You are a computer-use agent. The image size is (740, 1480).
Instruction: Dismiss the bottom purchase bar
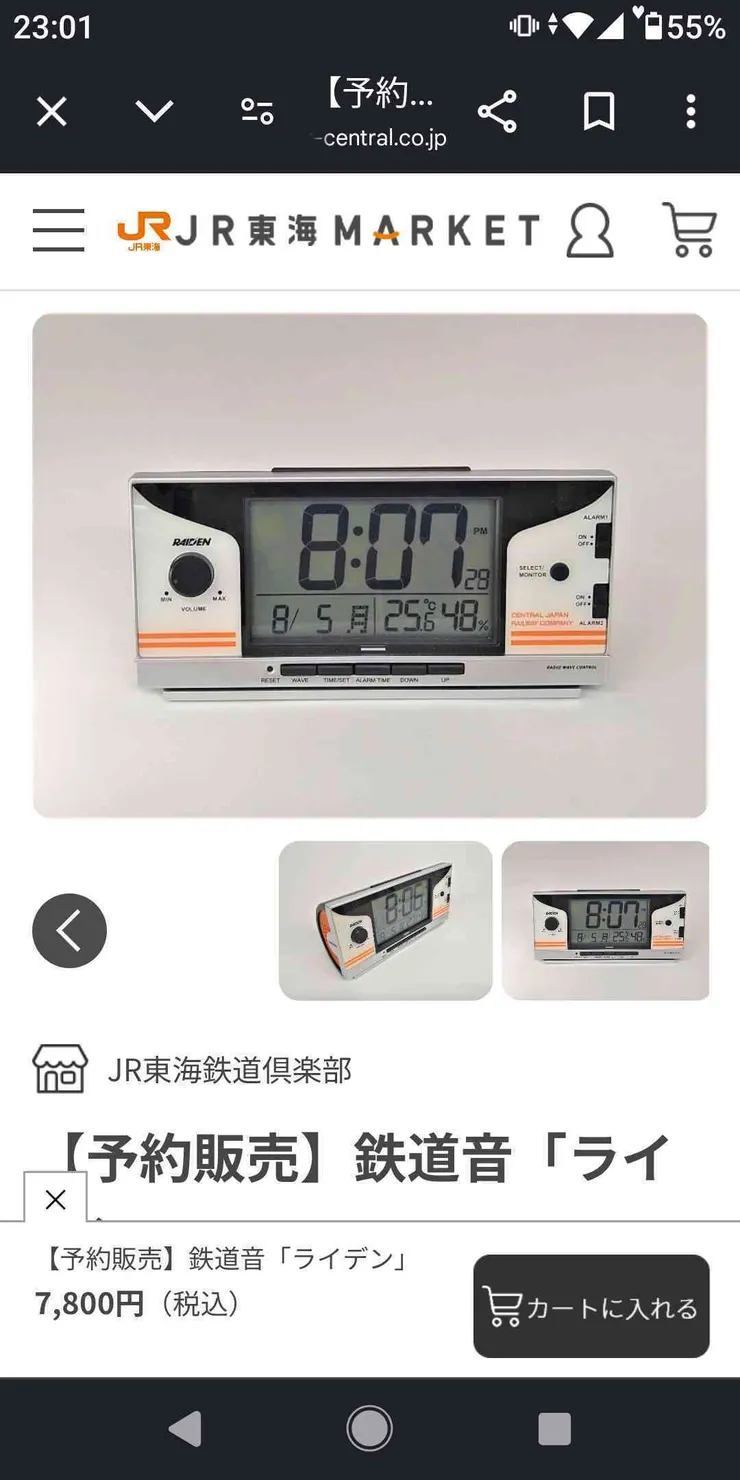(x=55, y=1199)
